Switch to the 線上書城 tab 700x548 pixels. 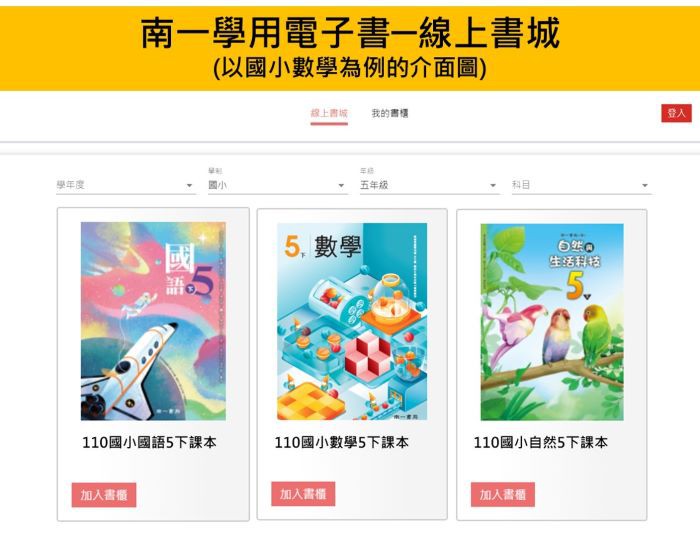coord(329,114)
